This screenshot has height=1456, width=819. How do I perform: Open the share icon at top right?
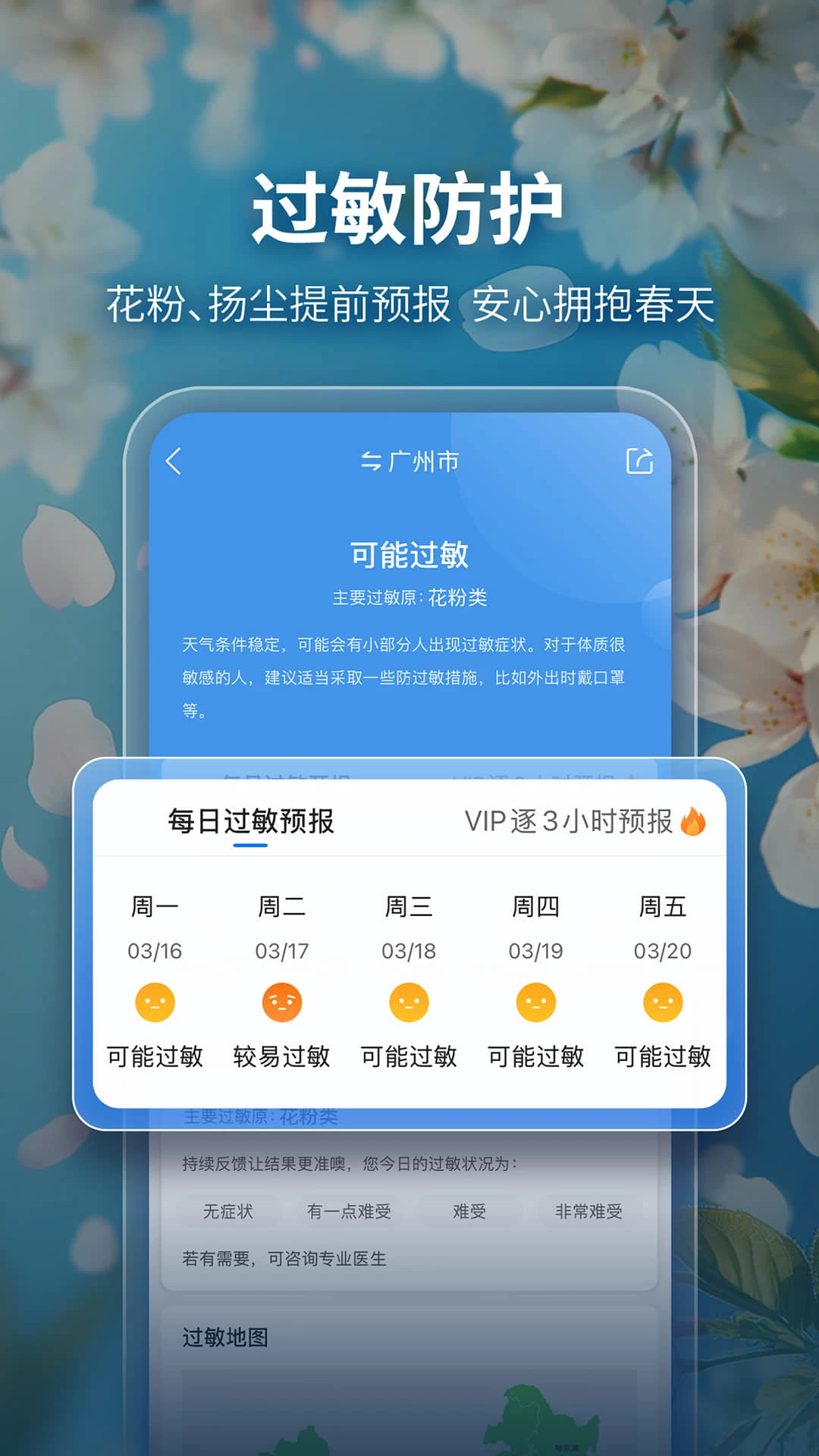(639, 461)
